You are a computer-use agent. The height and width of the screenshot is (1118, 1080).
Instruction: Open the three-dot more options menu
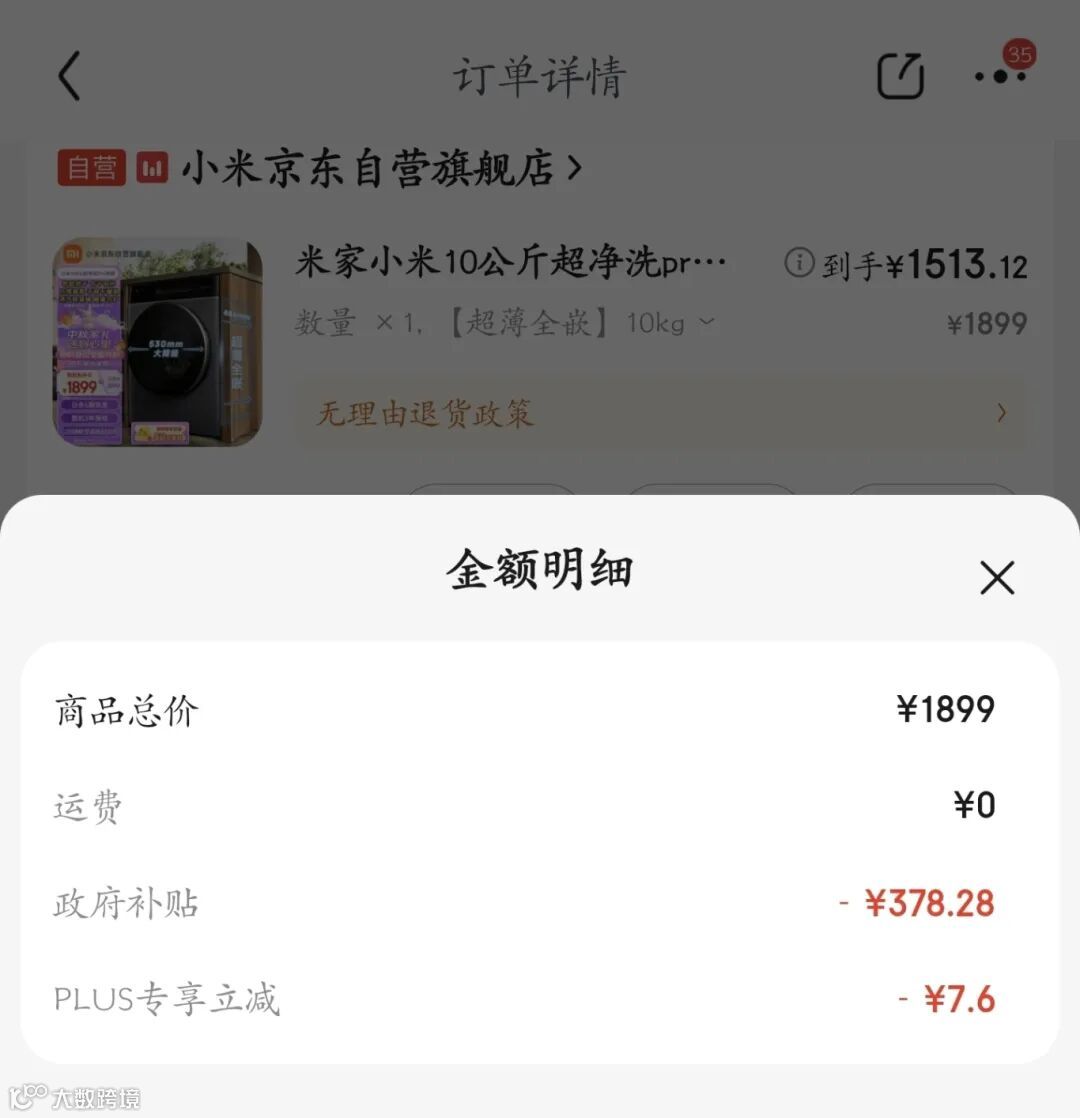1000,76
